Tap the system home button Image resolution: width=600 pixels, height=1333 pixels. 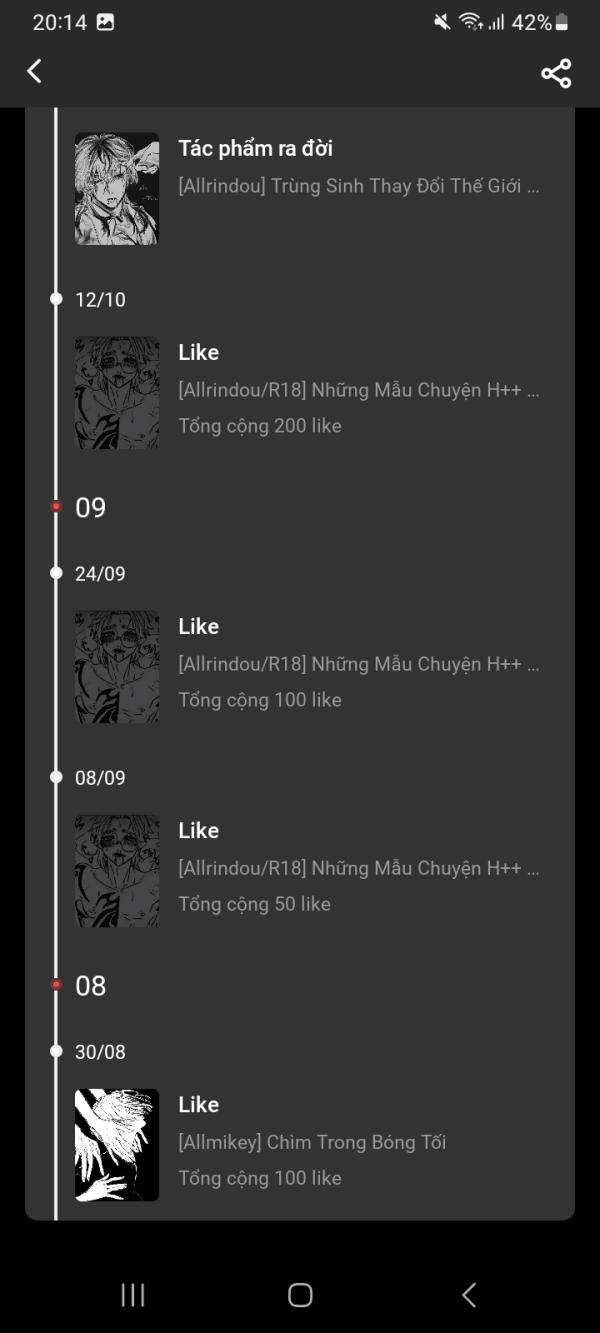click(300, 1295)
